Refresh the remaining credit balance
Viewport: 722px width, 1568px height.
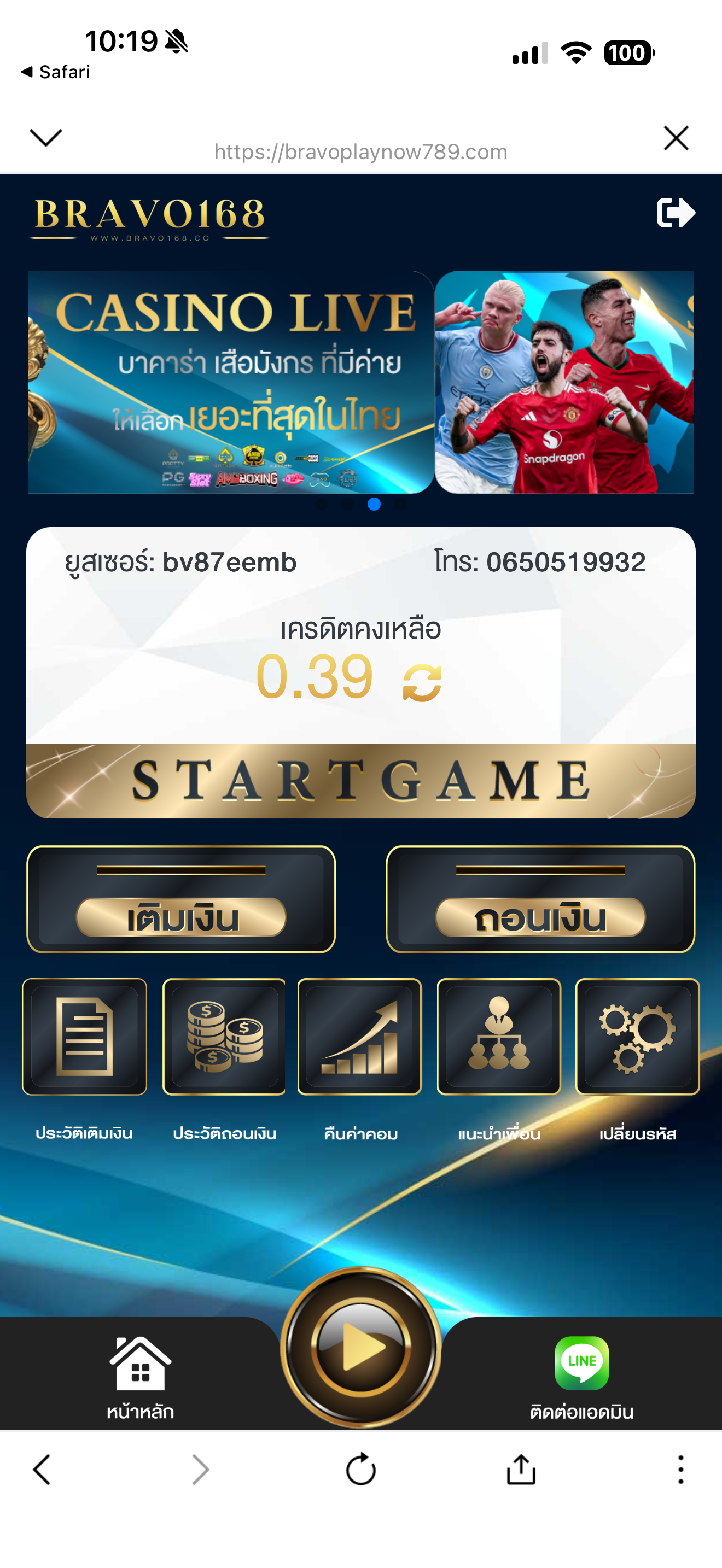tap(422, 682)
